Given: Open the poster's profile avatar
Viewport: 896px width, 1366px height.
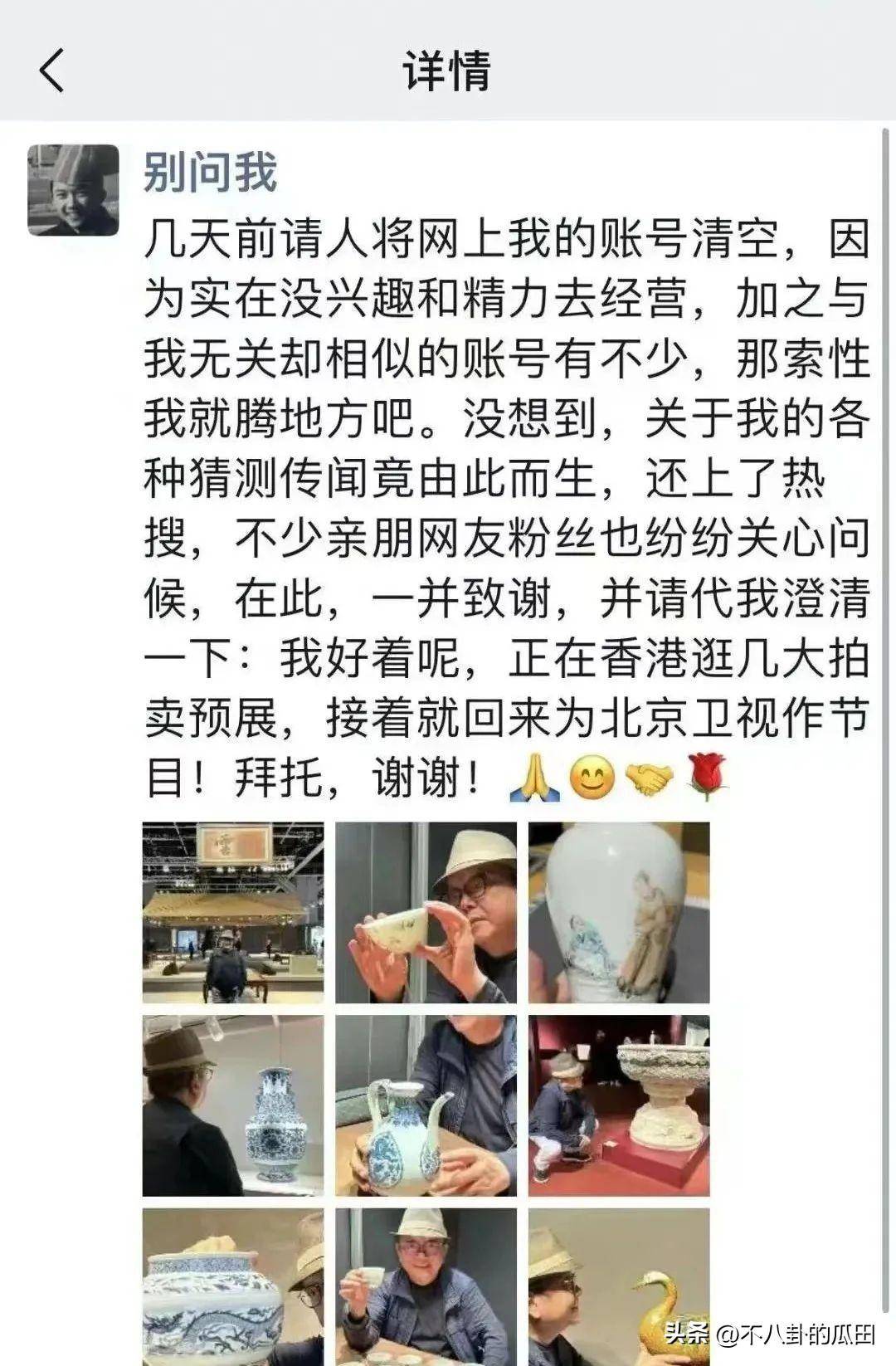Looking at the screenshot, I should [x=73, y=190].
